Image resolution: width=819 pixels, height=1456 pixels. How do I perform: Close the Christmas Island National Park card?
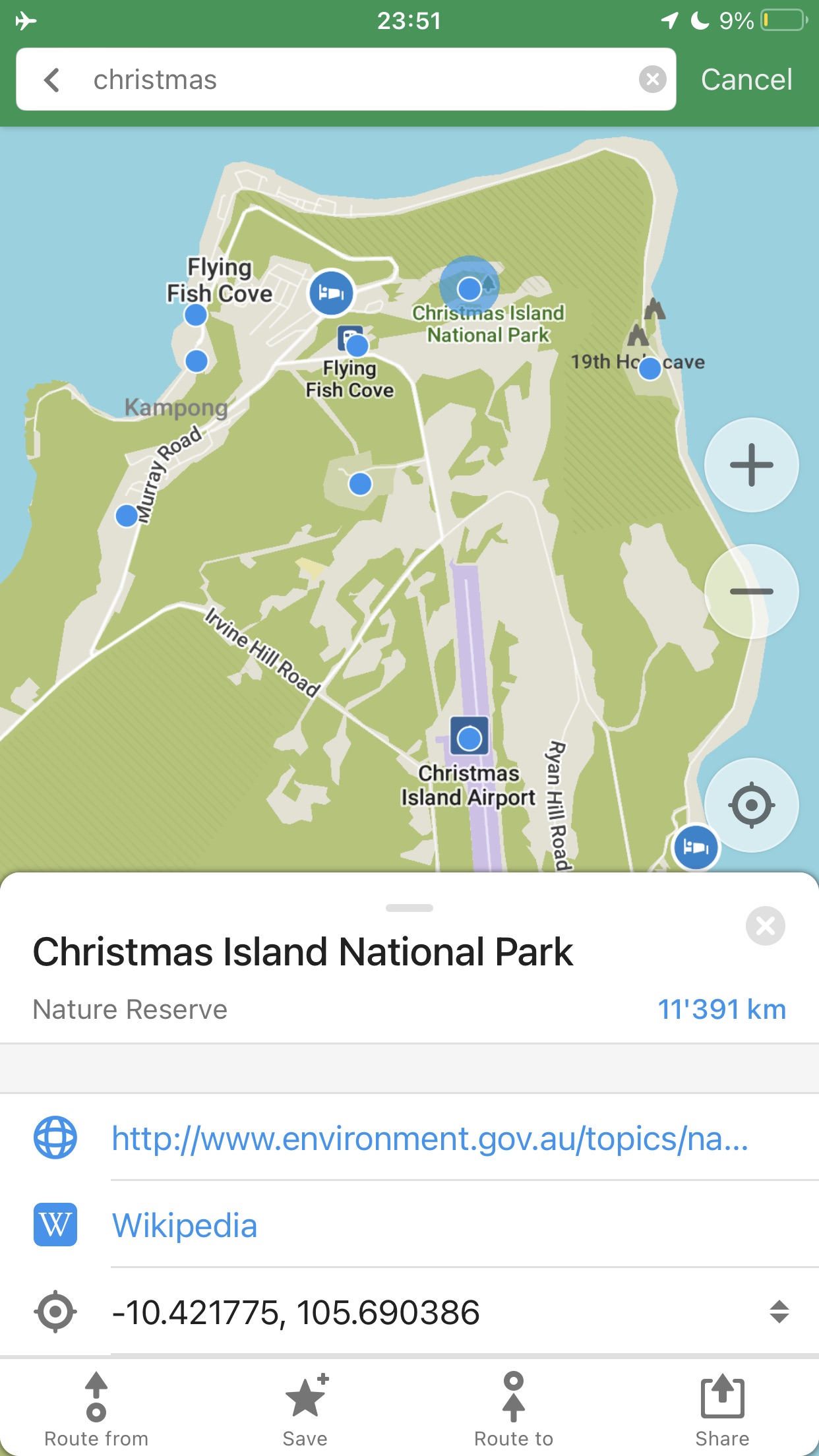[765, 926]
